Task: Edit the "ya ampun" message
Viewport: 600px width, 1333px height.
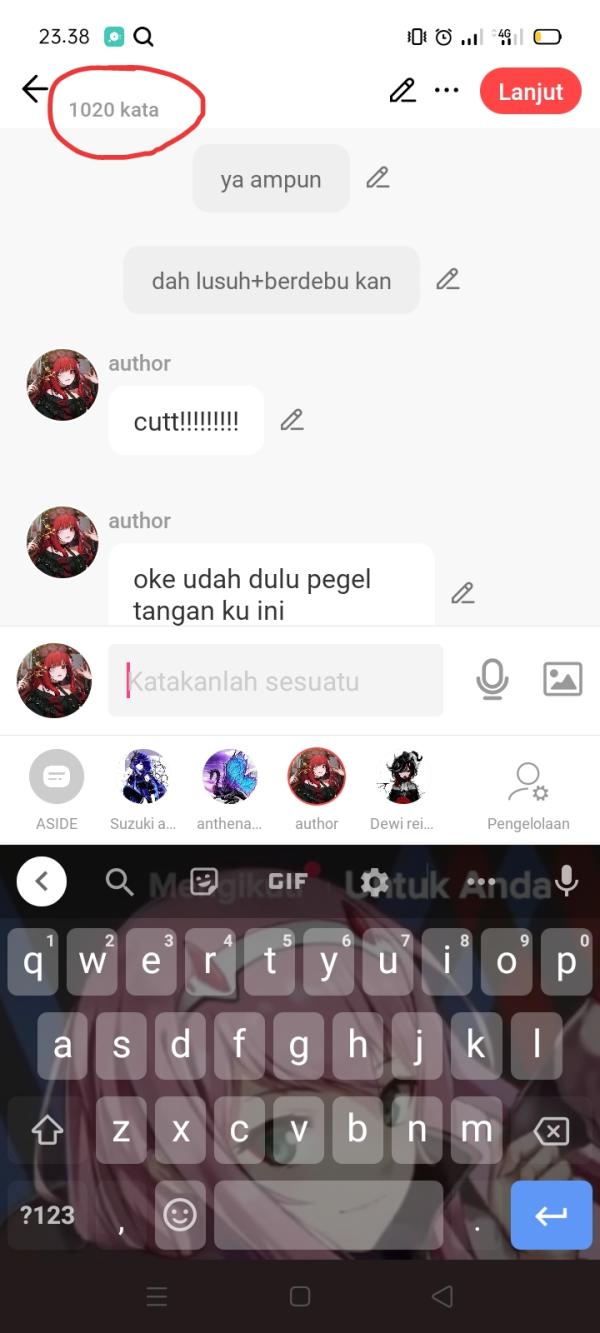Action: coord(377,178)
